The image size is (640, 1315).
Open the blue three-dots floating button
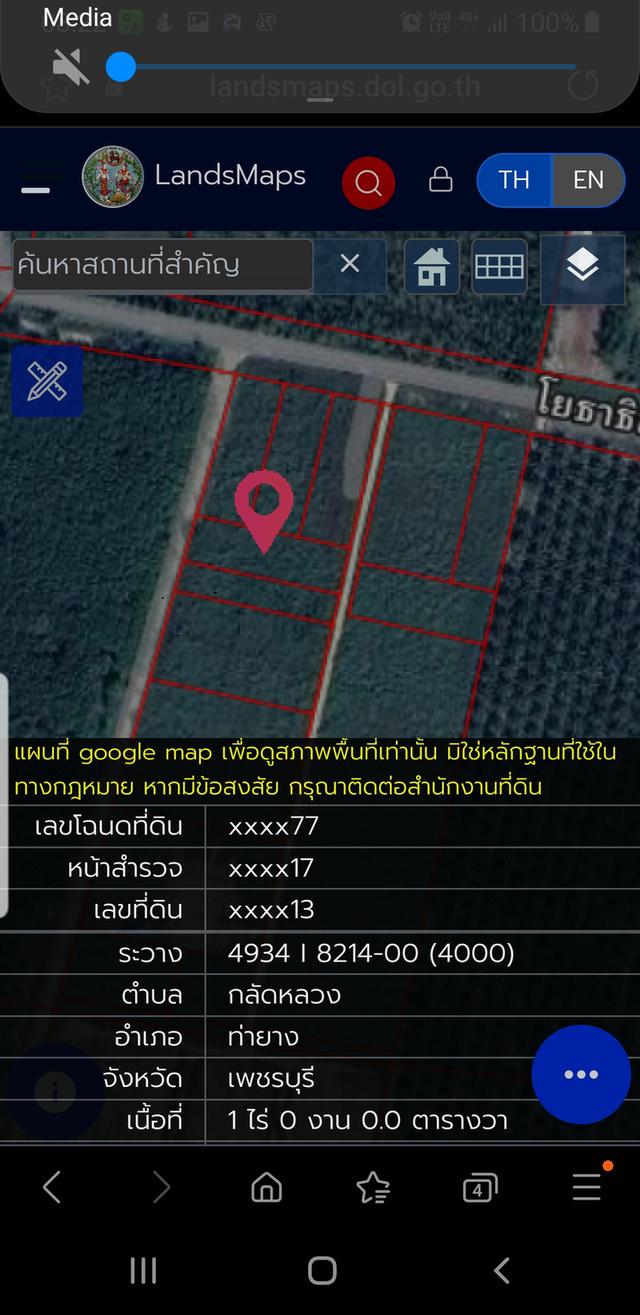(x=581, y=1074)
